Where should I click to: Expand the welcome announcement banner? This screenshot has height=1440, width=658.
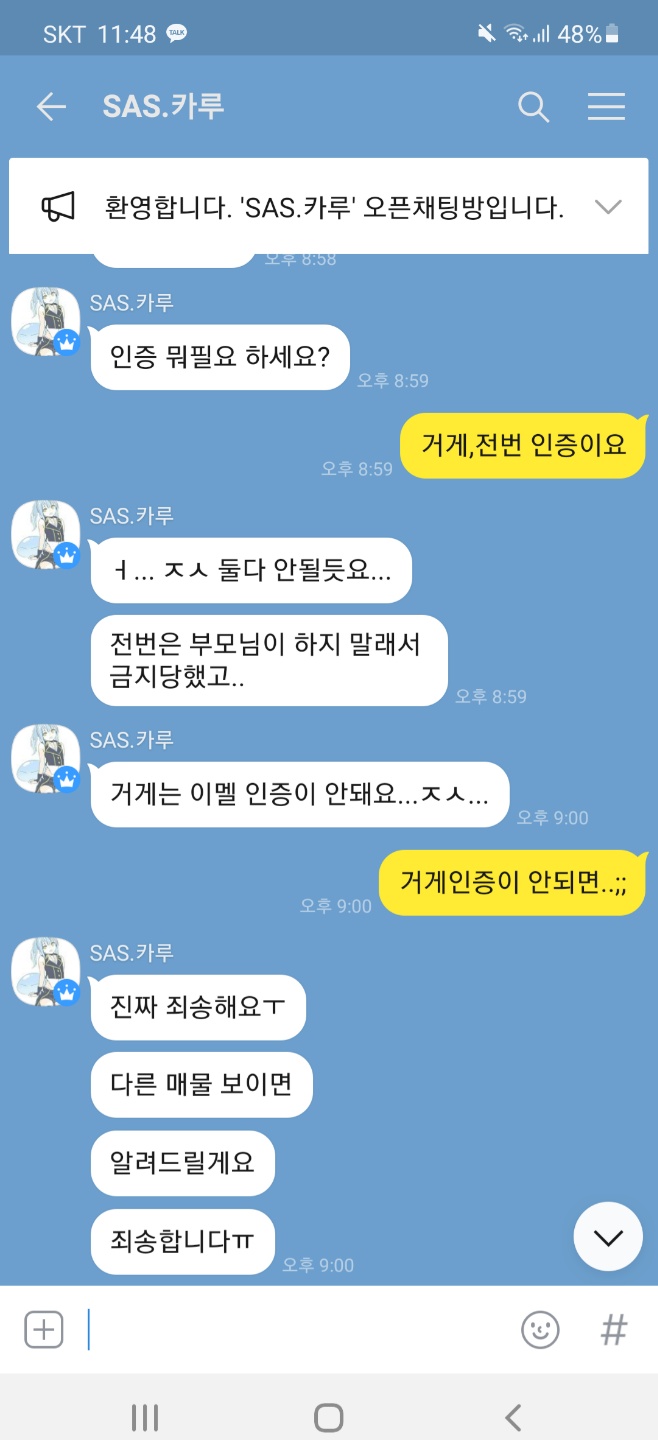pos(607,207)
